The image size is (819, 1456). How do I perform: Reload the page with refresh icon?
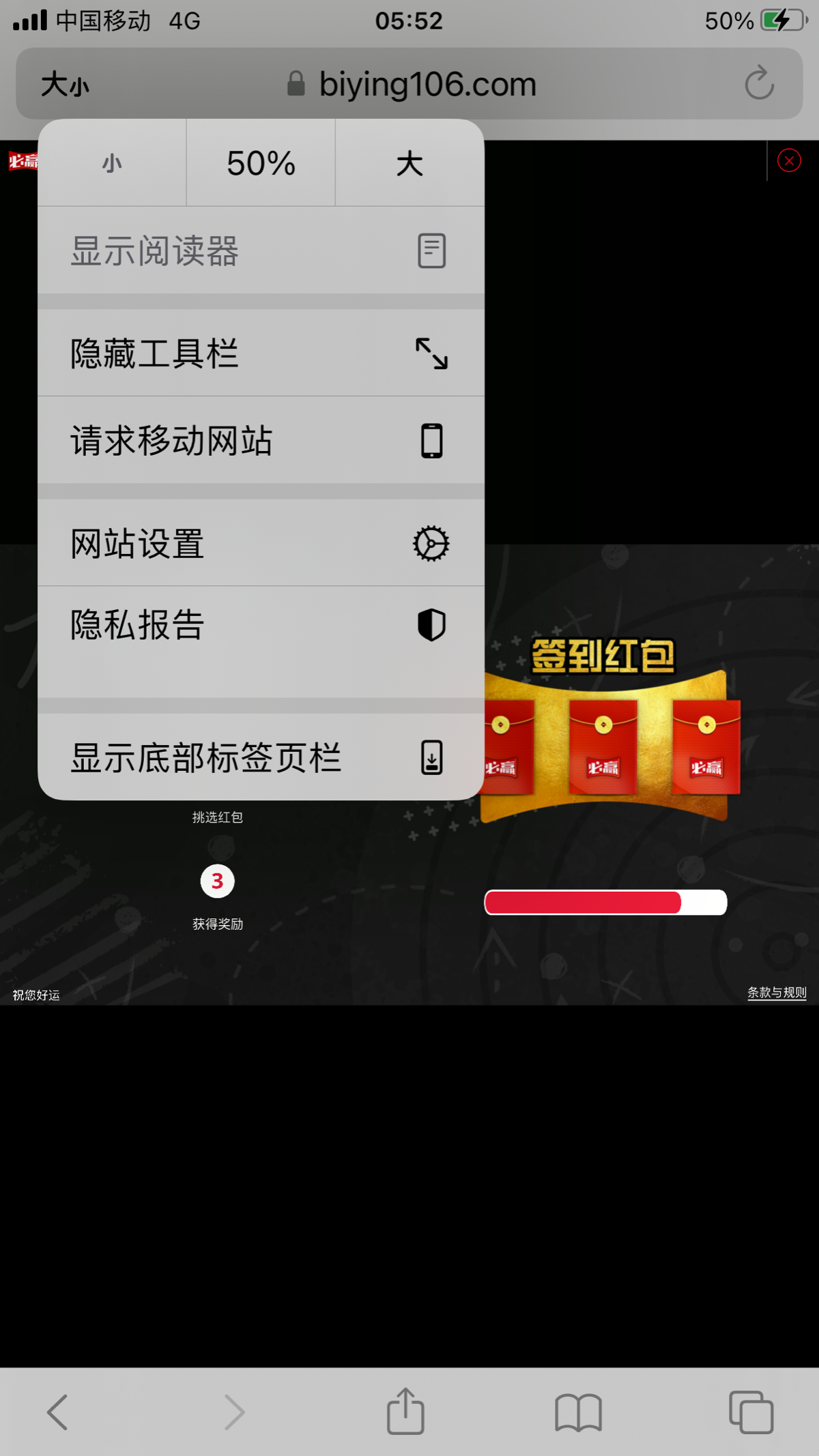(759, 84)
